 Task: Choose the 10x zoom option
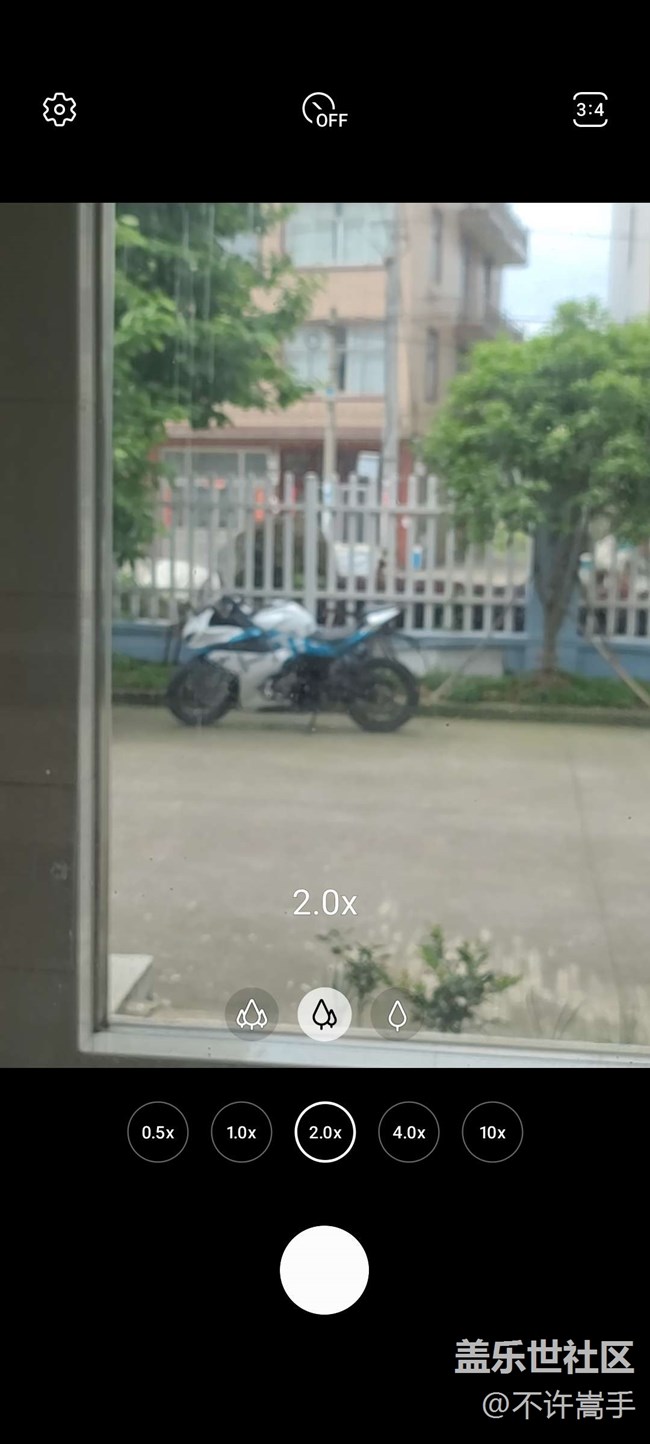(492, 1132)
